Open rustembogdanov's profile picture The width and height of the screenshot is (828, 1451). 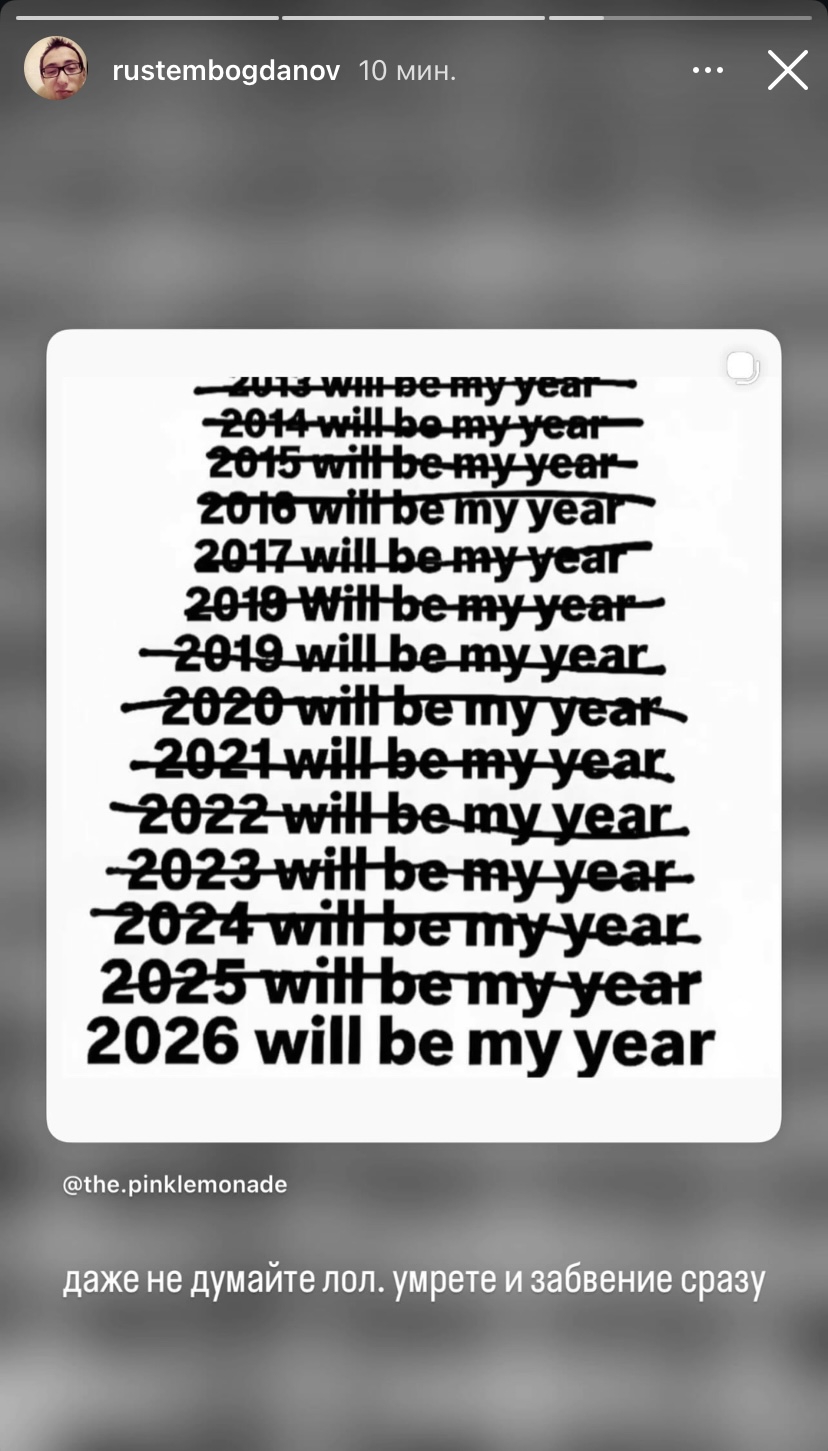(x=56, y=69)
